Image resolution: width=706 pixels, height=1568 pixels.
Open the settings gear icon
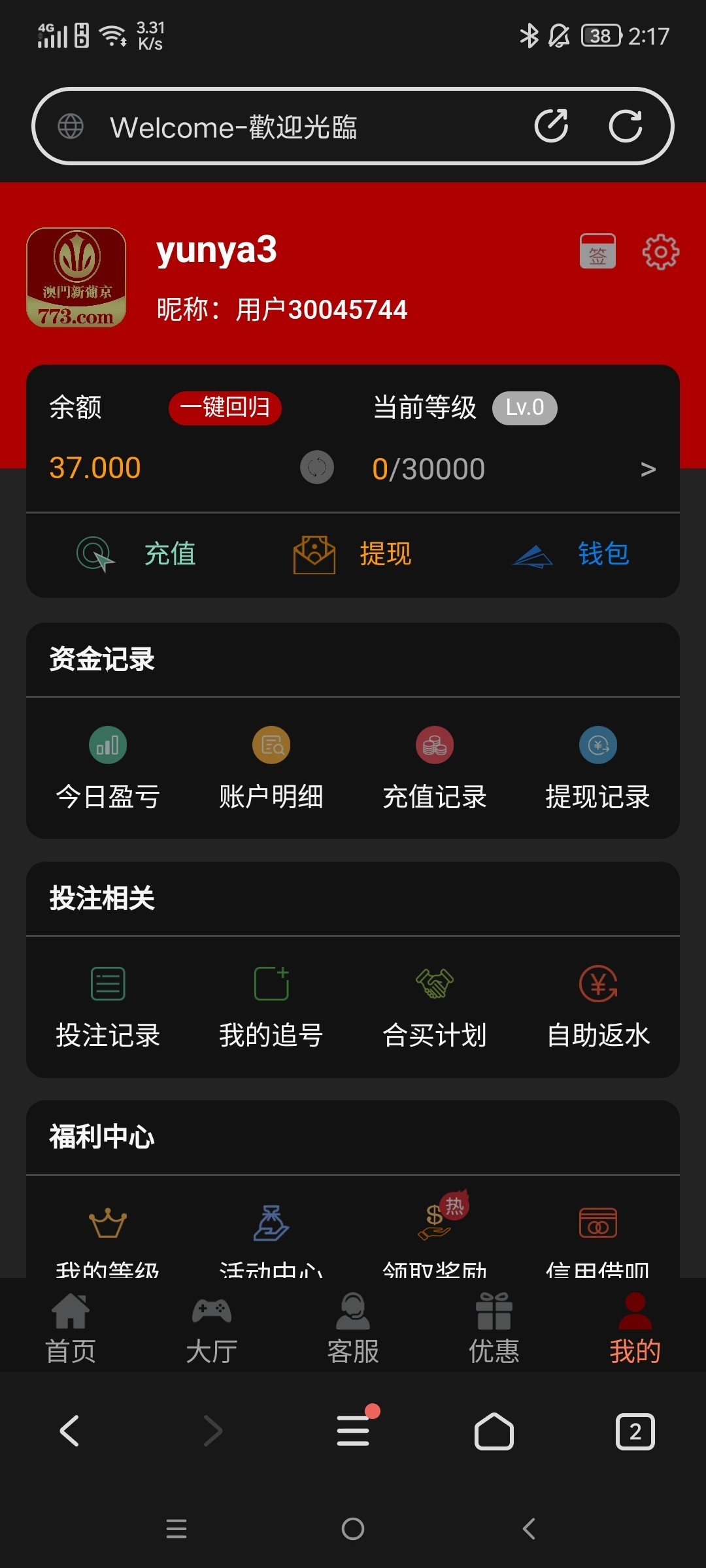tap(660, 252)
